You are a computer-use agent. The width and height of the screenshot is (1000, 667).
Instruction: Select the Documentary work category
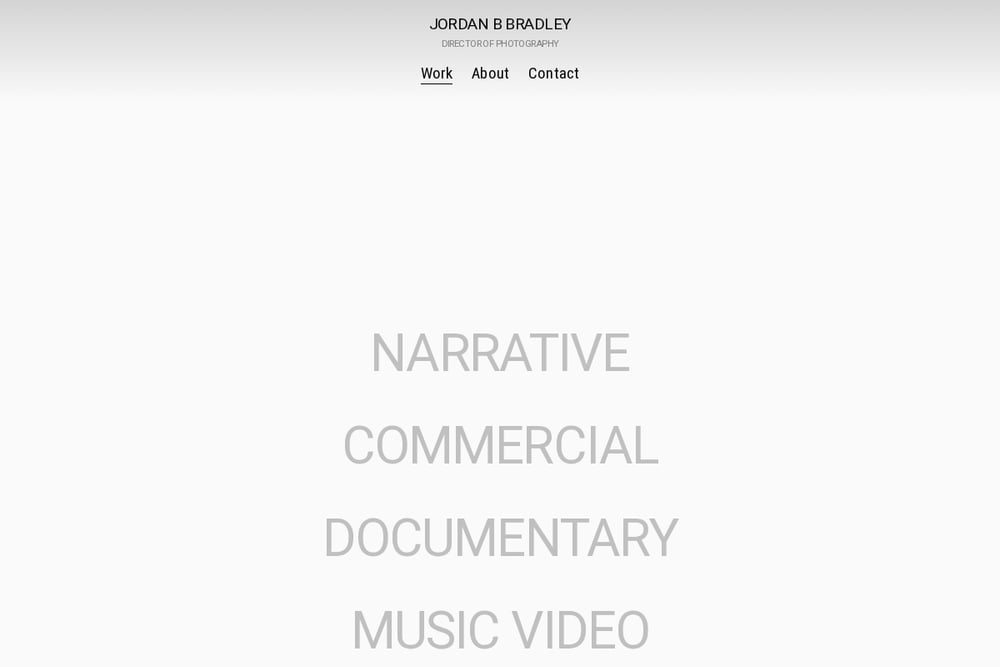[501, 538]
